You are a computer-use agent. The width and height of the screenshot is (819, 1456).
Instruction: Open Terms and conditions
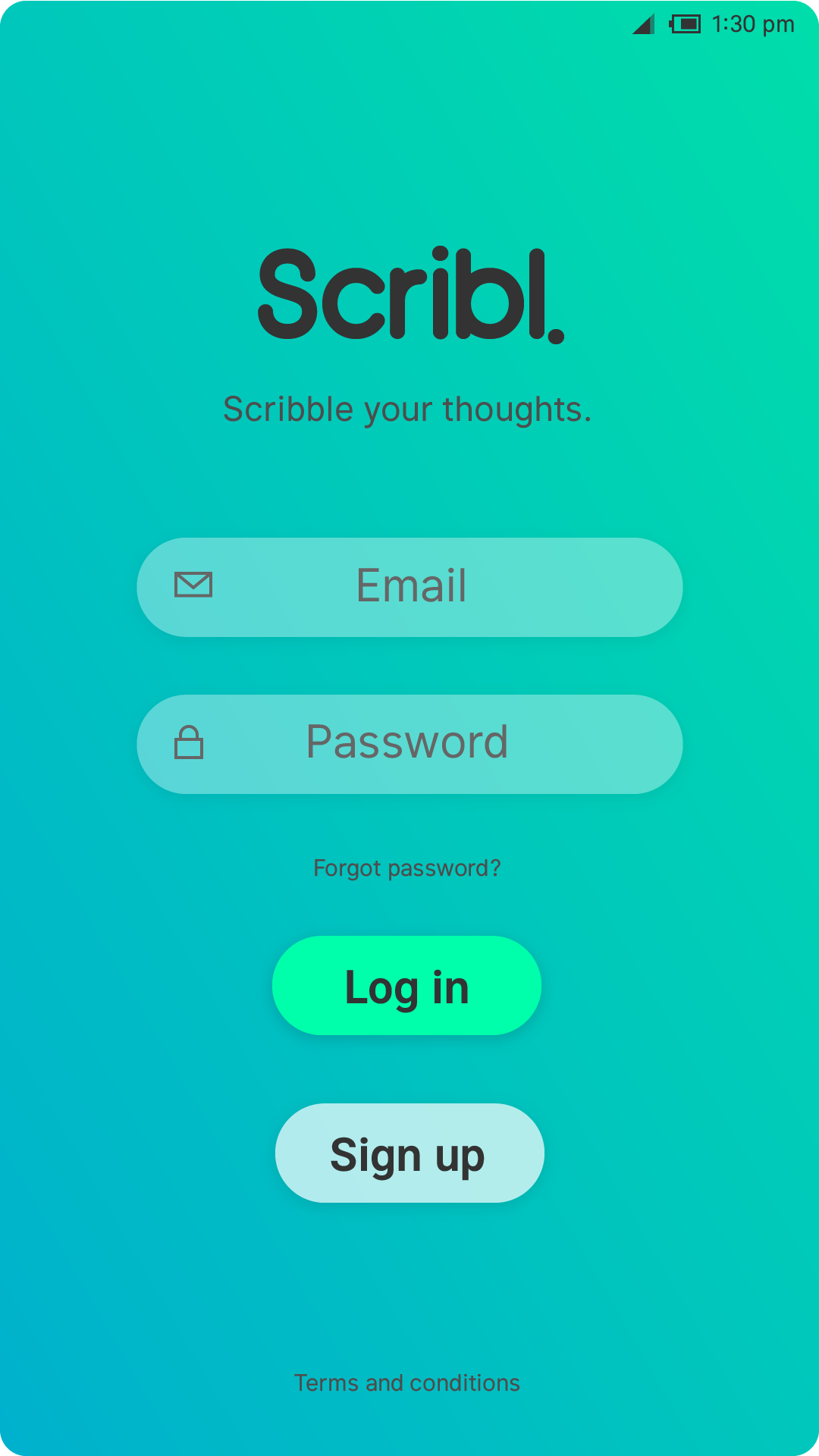407,1383
